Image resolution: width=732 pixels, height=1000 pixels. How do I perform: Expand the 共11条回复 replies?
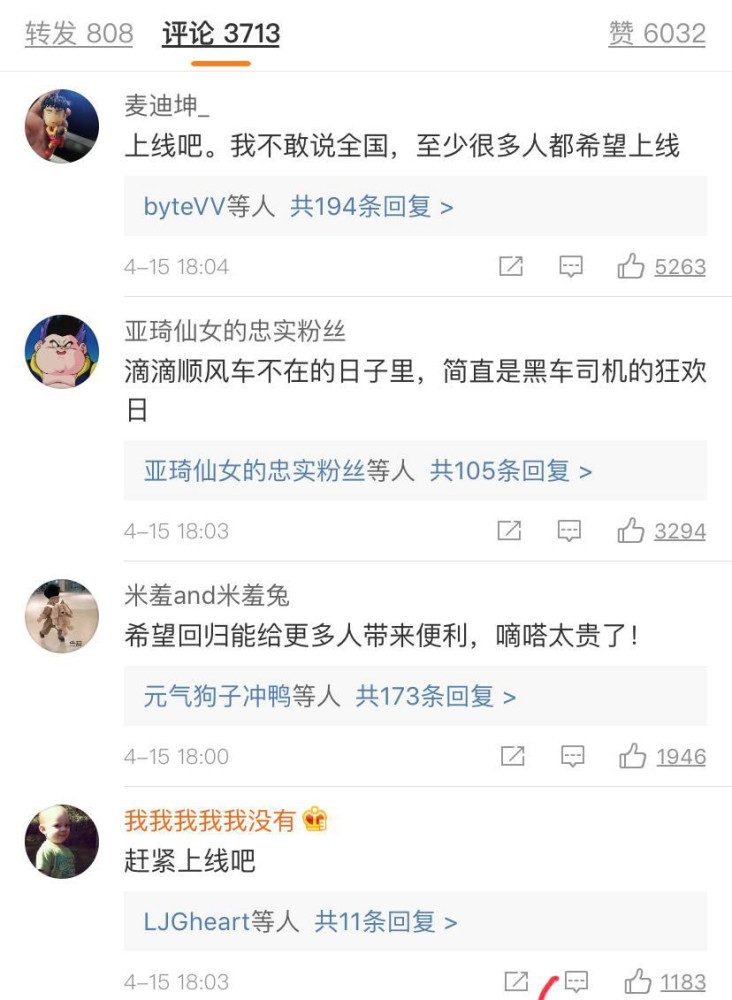(385, 921)
